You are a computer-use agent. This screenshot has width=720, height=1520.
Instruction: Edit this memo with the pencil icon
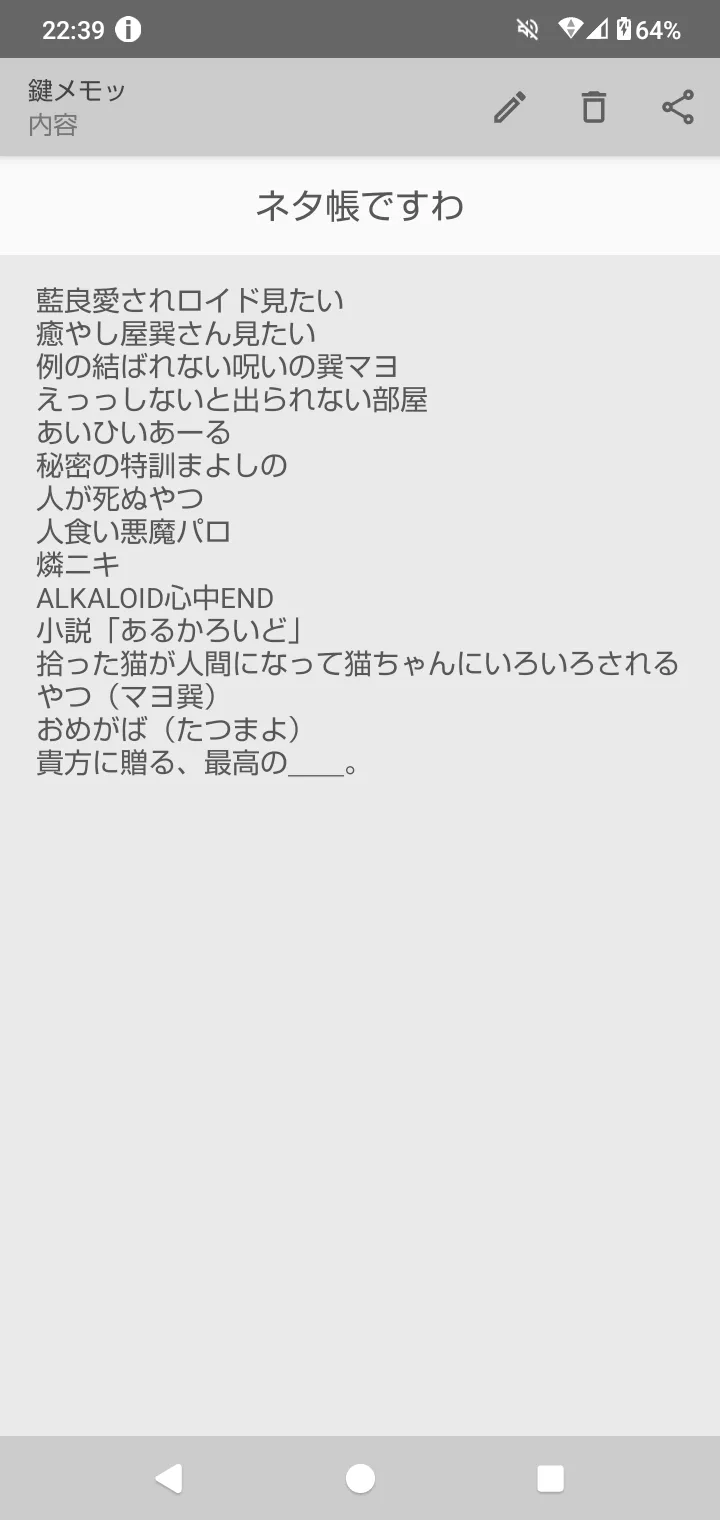coord(510,107)
